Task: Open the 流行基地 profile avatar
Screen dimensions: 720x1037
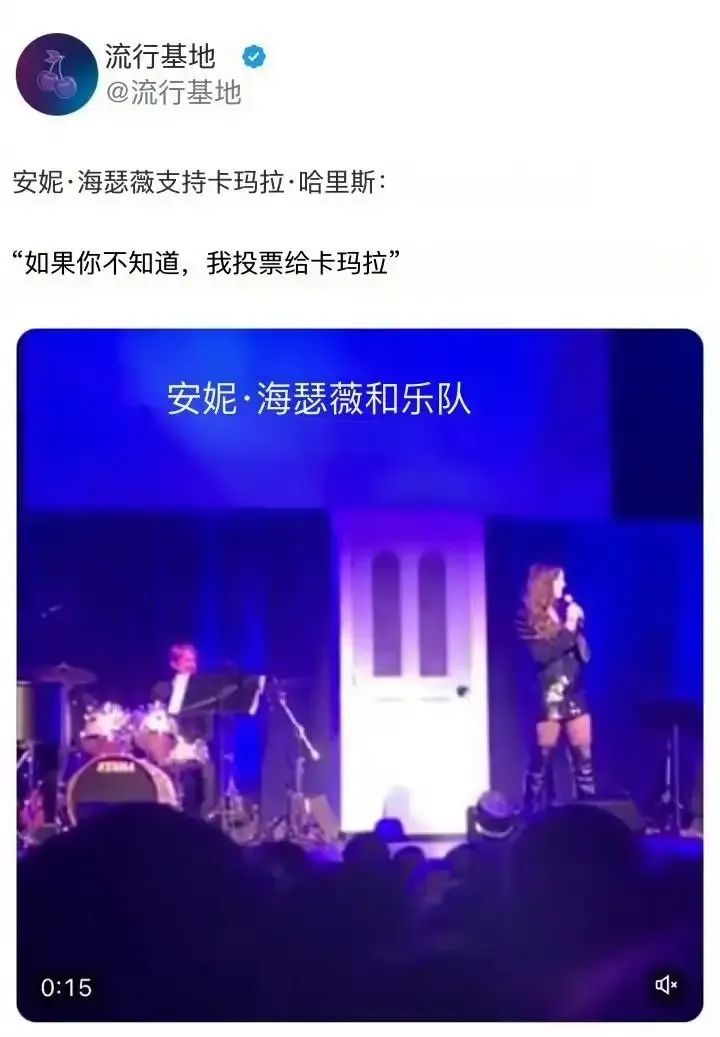Action: pos(57,74)
